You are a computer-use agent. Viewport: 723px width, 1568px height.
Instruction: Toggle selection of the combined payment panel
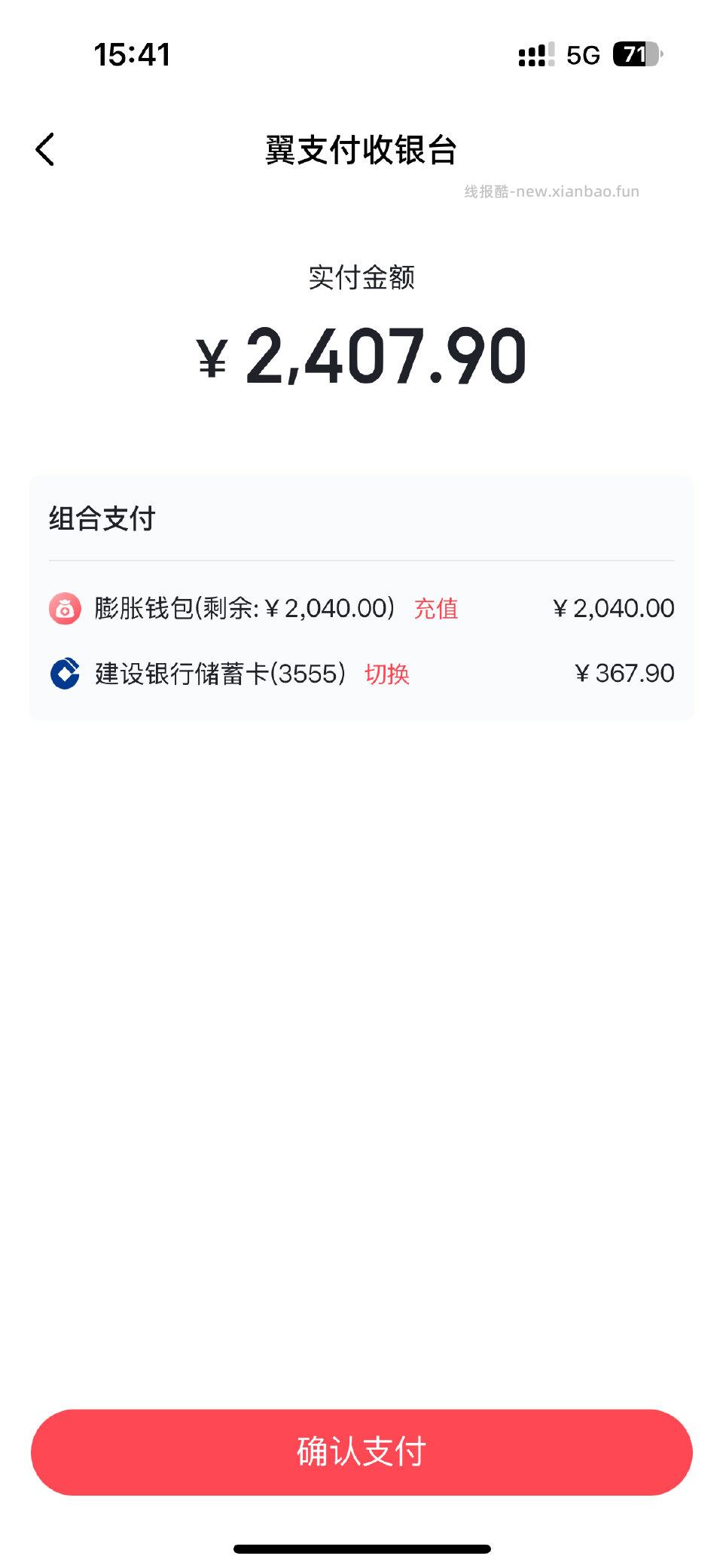[x=361, y=595]
